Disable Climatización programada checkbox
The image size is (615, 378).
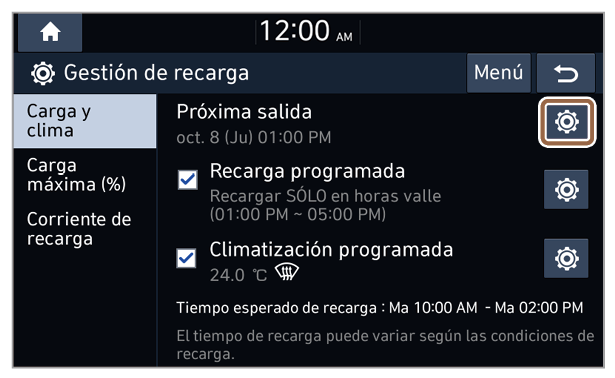pos(186,258)
